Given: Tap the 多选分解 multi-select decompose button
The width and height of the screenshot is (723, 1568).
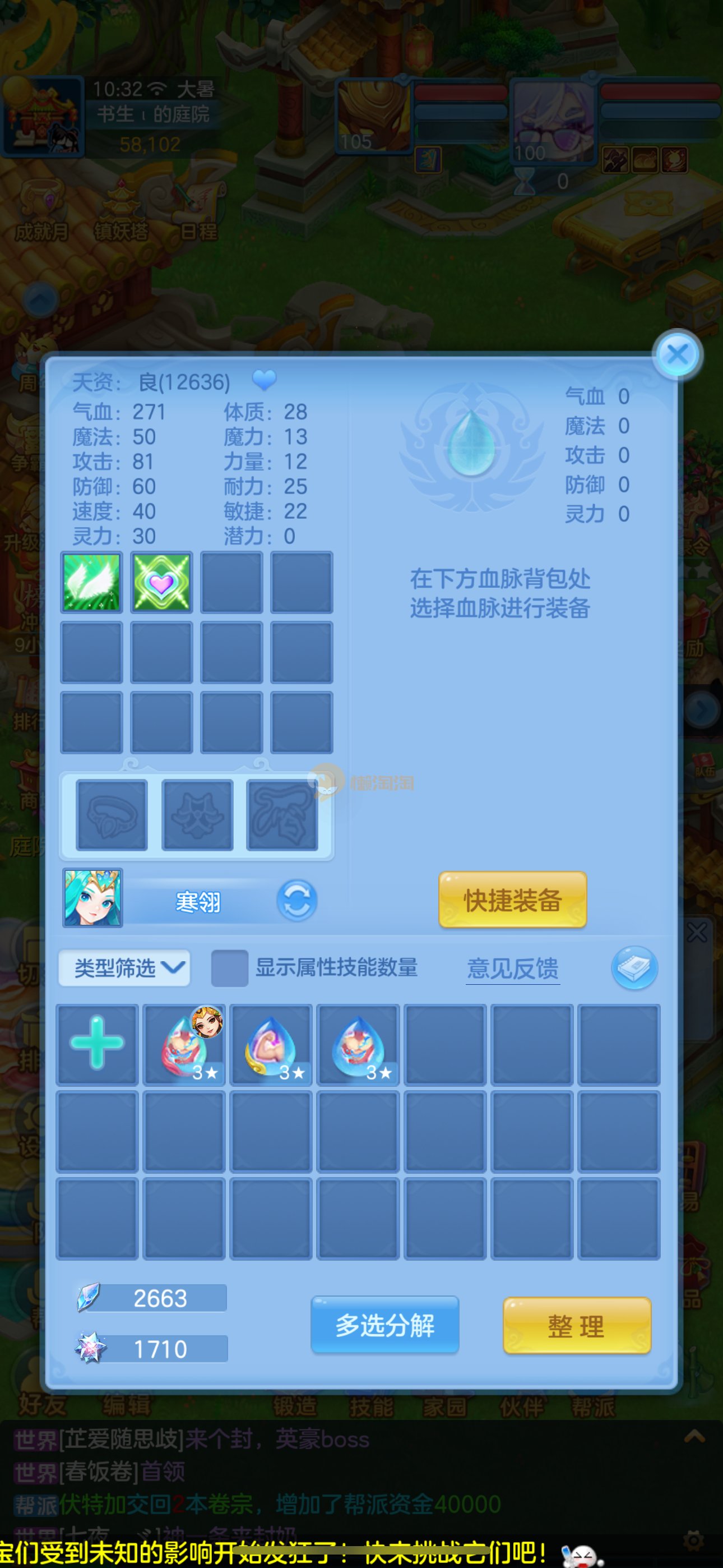Looking at the screenshot, I should [384, 1325].
